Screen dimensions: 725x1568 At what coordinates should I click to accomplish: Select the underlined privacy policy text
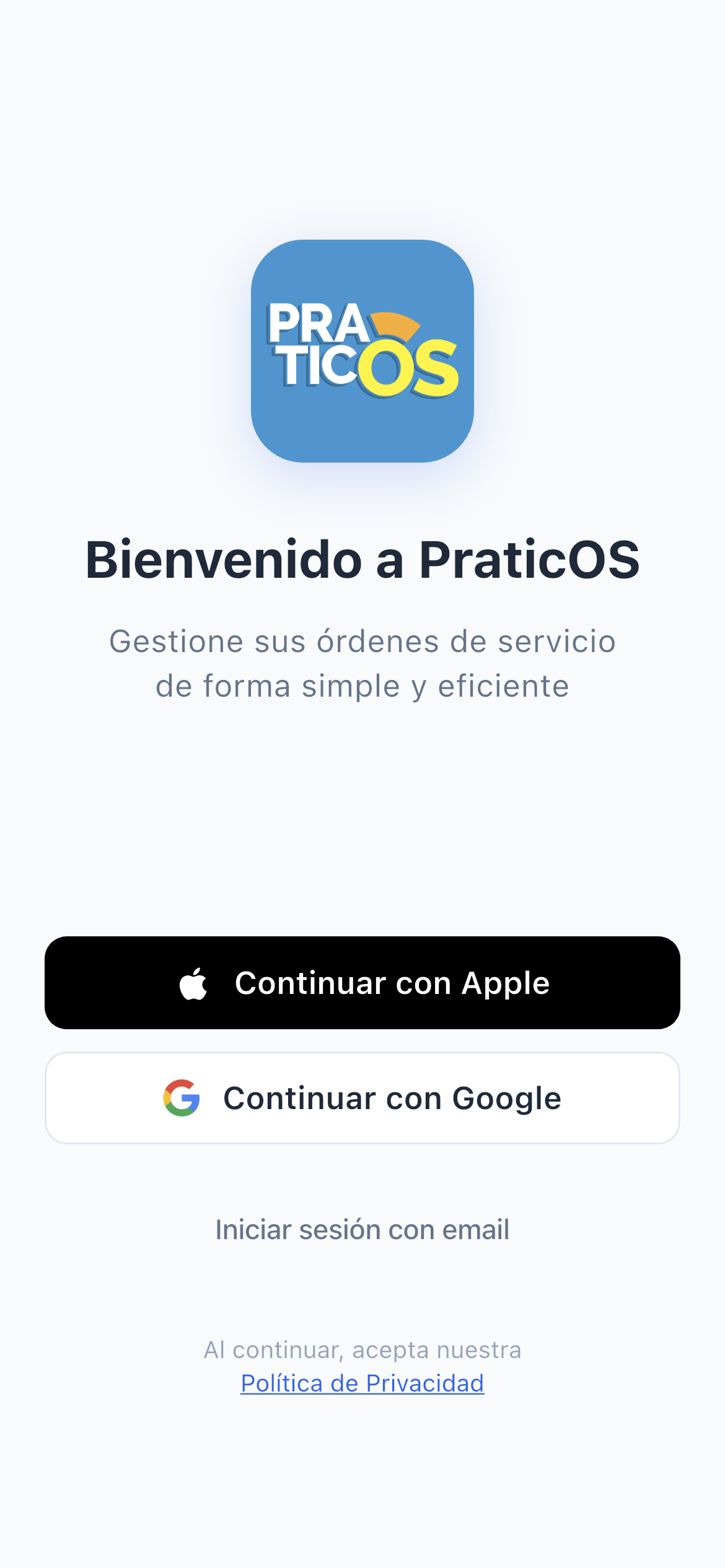pyautogui.click(x=362, y=1383)
